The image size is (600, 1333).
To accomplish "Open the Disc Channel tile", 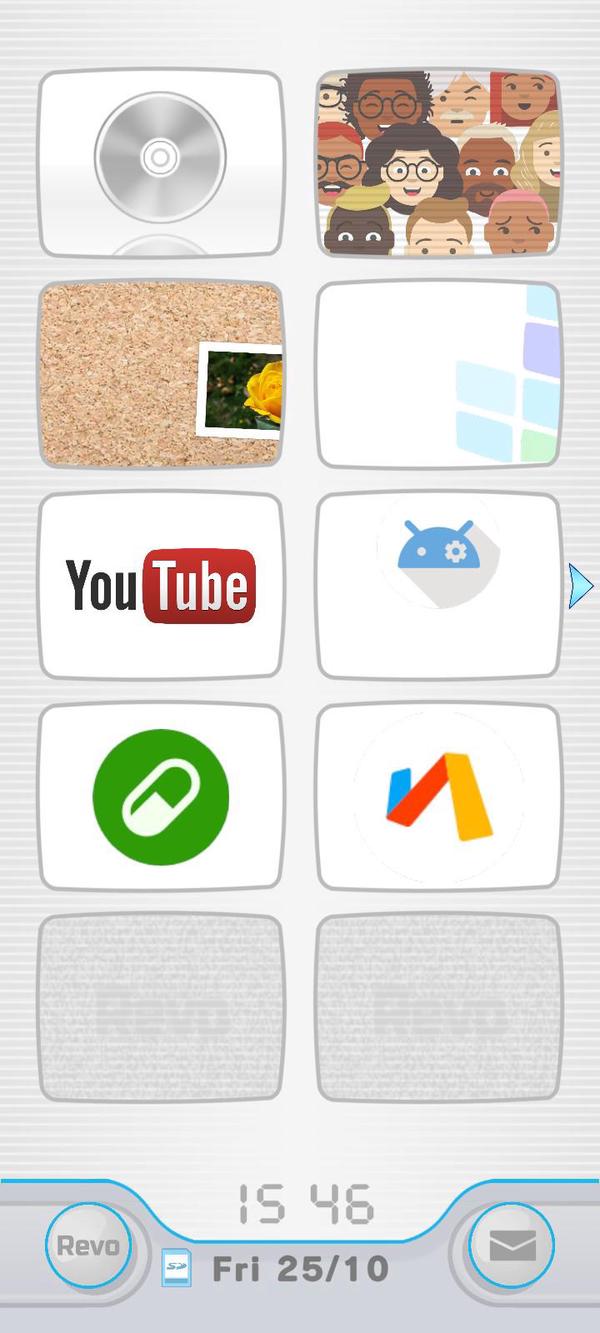I will (x=160, y=162).
